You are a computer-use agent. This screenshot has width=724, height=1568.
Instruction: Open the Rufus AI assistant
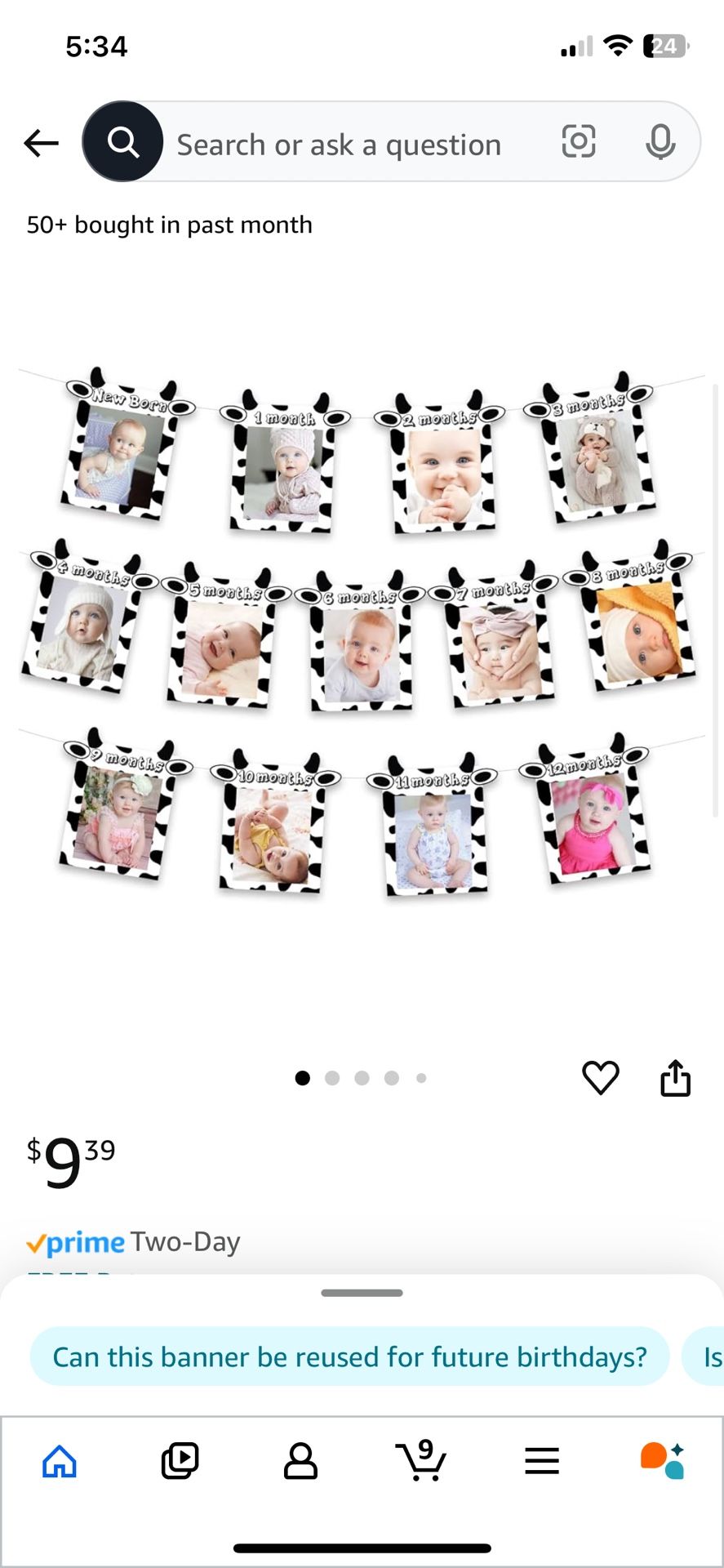click(662, 1461)
